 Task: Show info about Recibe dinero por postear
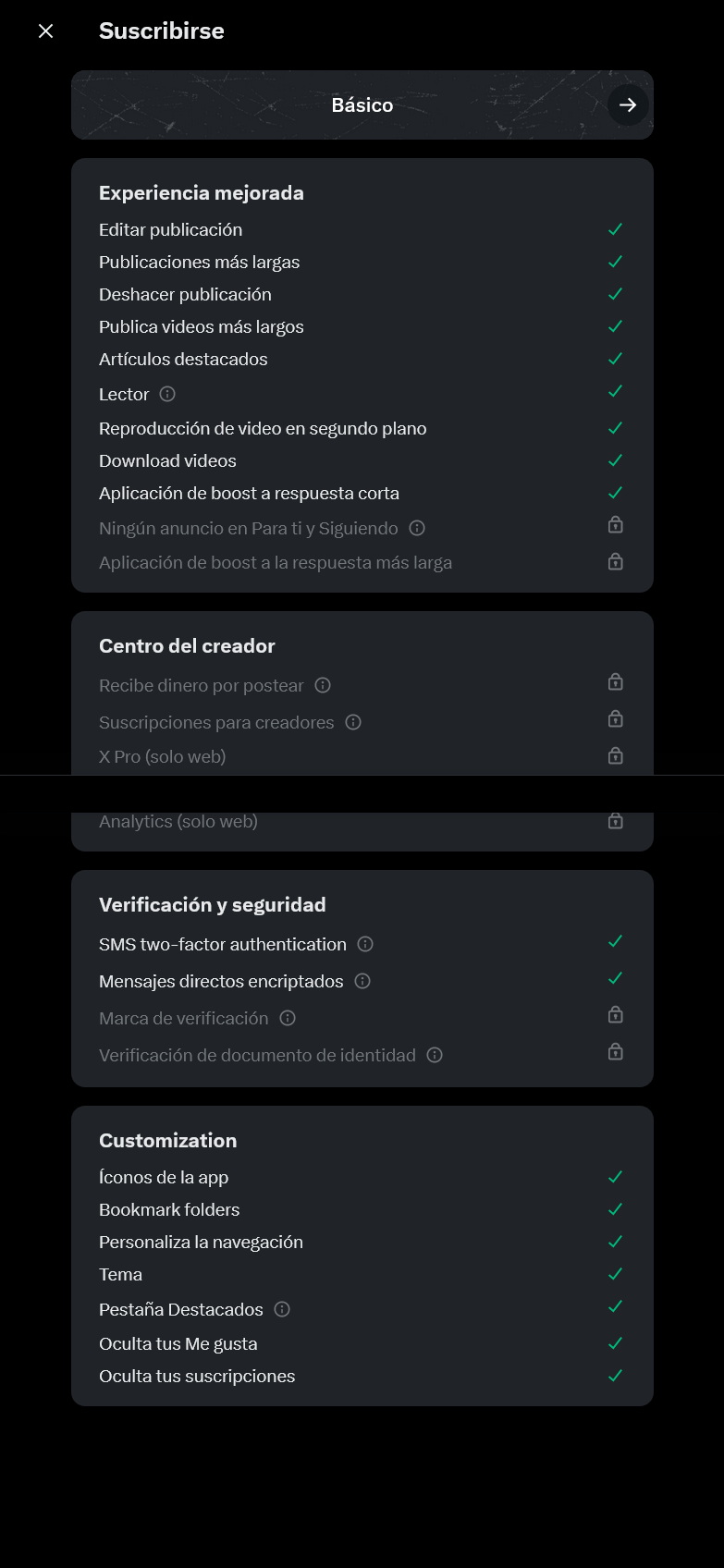point(323,685)
